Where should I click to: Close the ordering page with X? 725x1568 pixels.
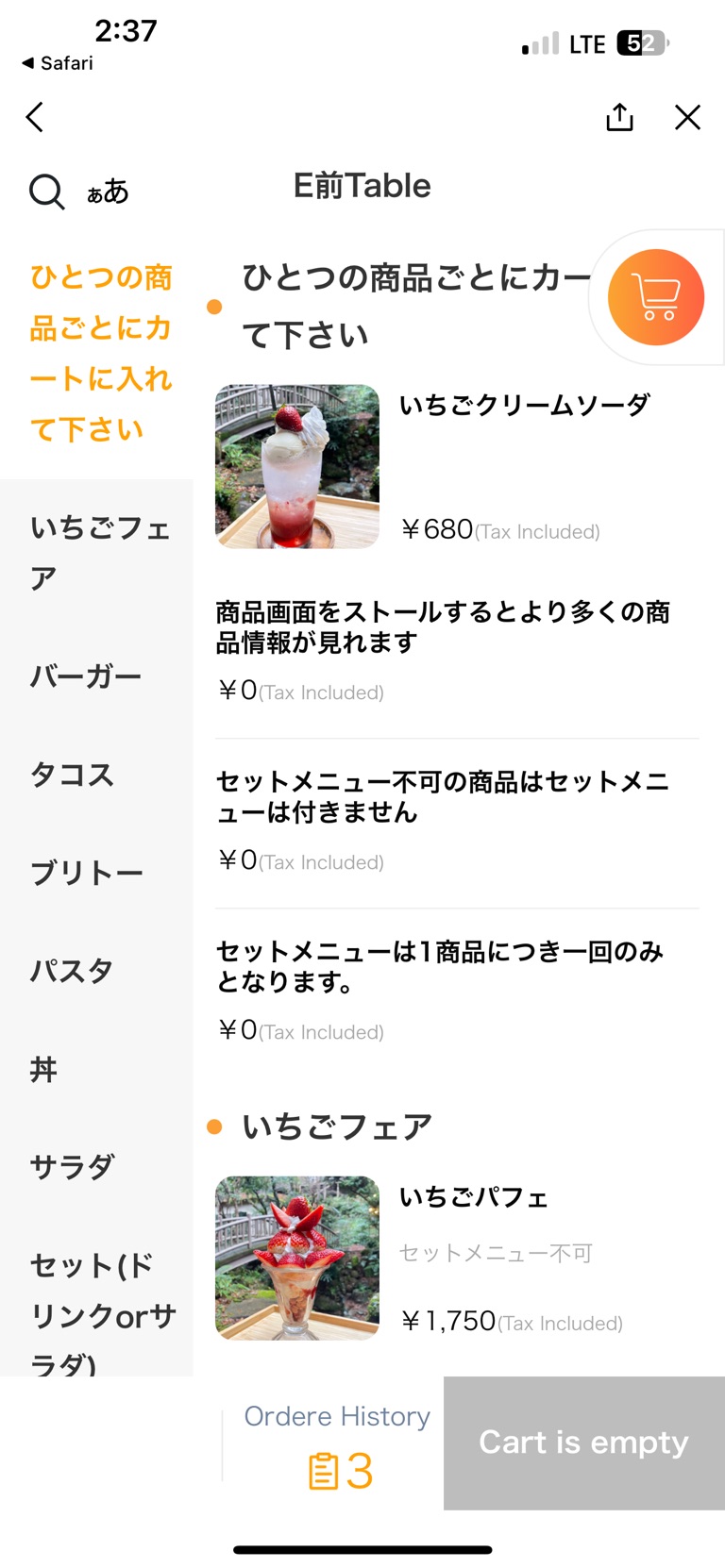[x=687, y=117]
